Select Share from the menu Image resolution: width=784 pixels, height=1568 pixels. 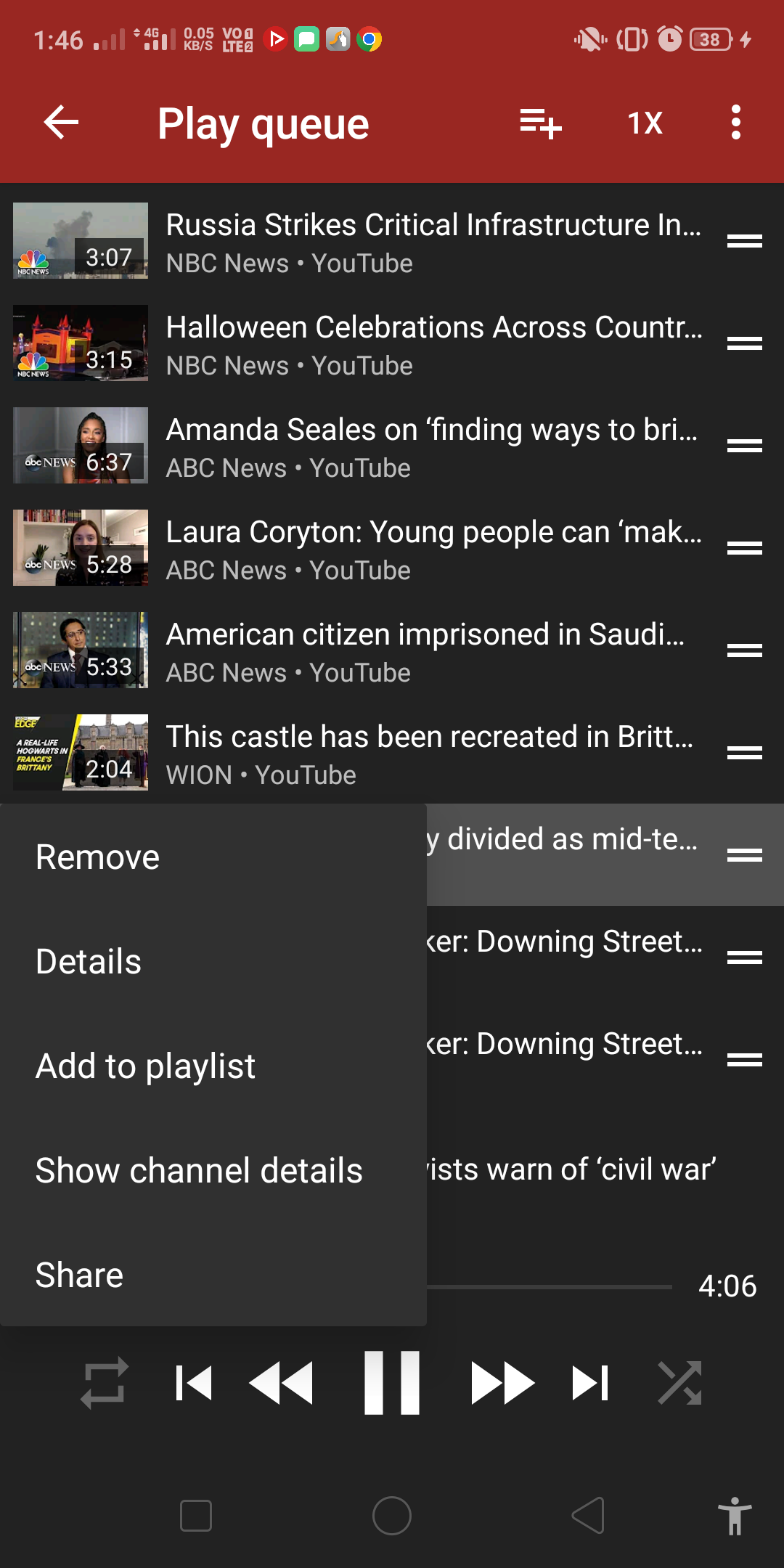click(78, 1274)
